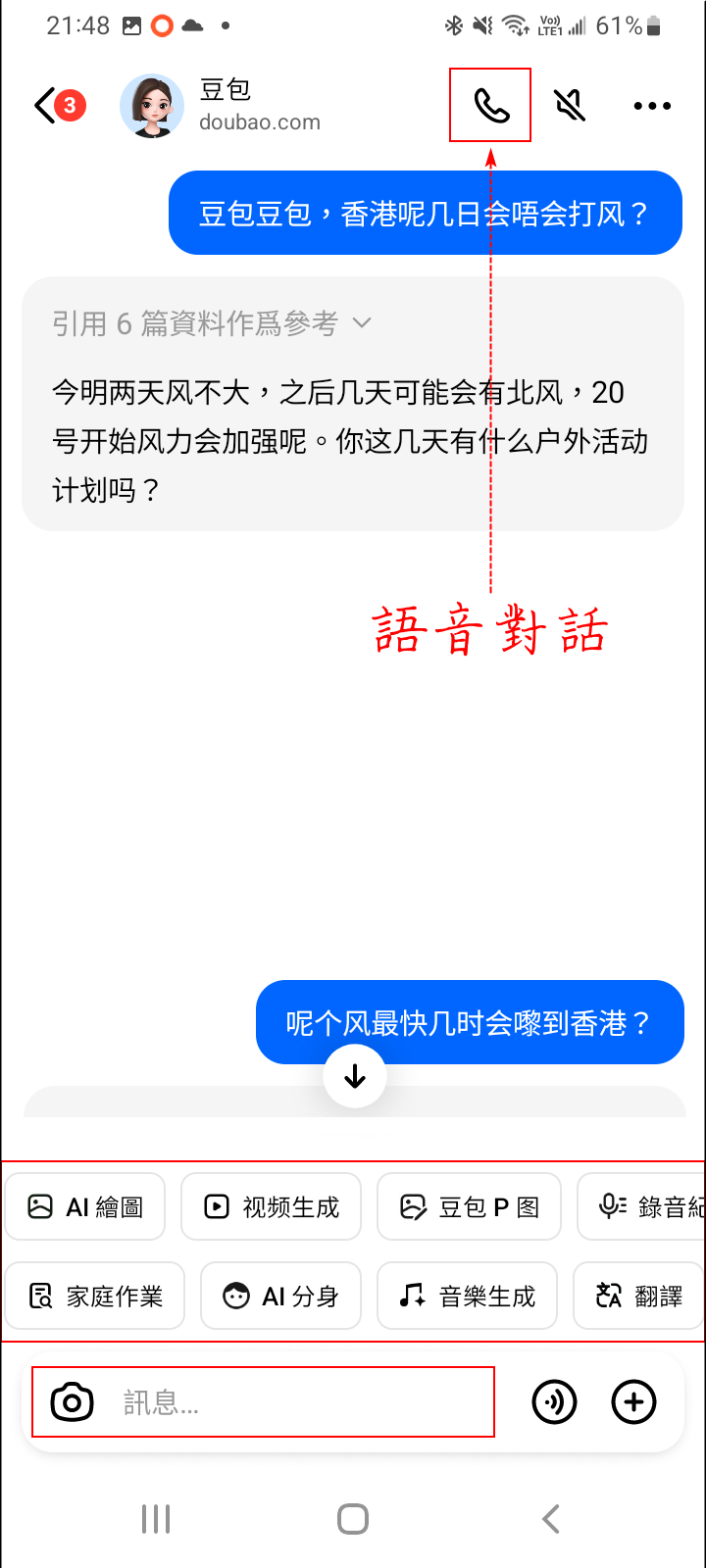The height and width of the screenshot is (1568, 706).
Task: Open Doubao's profile avatar
Action: (152, 106)
